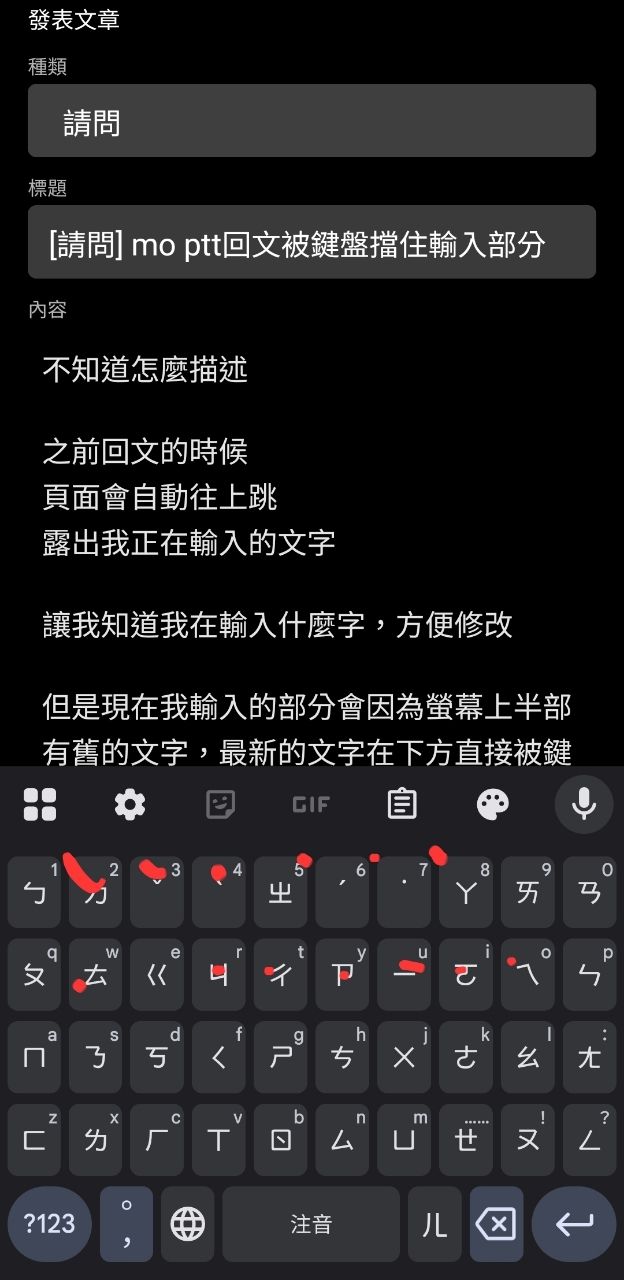This screenshot has height=1280, width=624.
Task: Type the ㄦ key
Action: coord(435,1224)
